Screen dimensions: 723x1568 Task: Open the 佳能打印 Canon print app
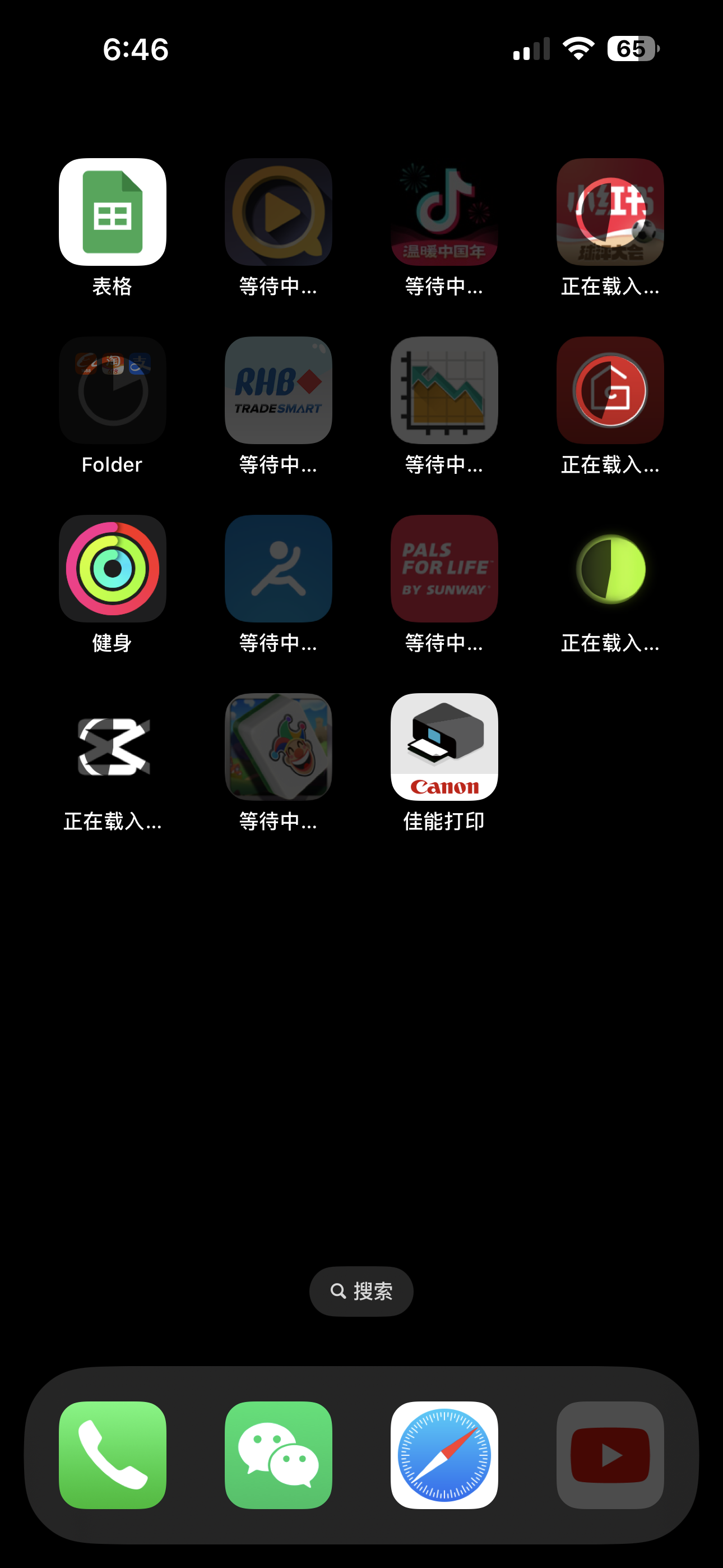point(444,747)
